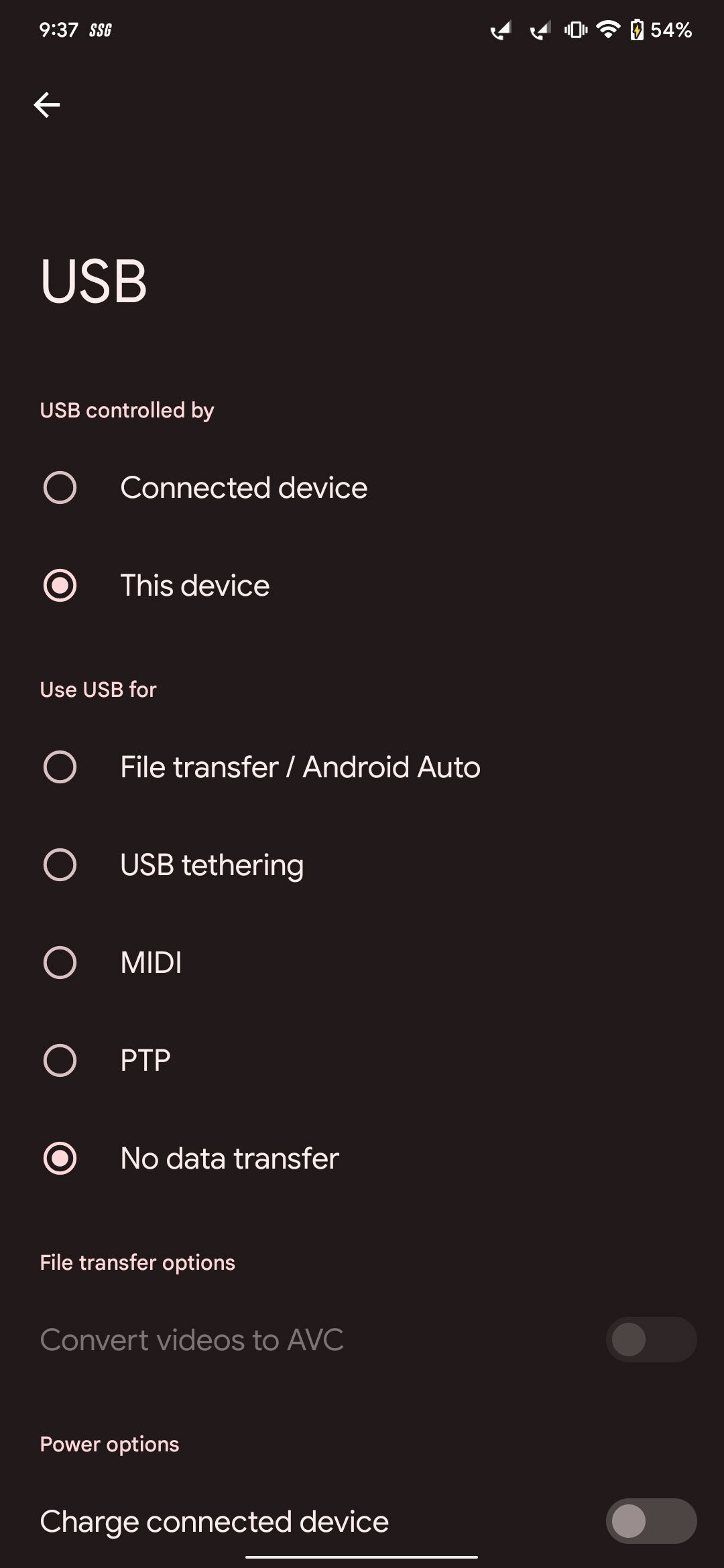Tap the Power options section header
This screenshot has height=1568, width=724.
coord(107,1443)
